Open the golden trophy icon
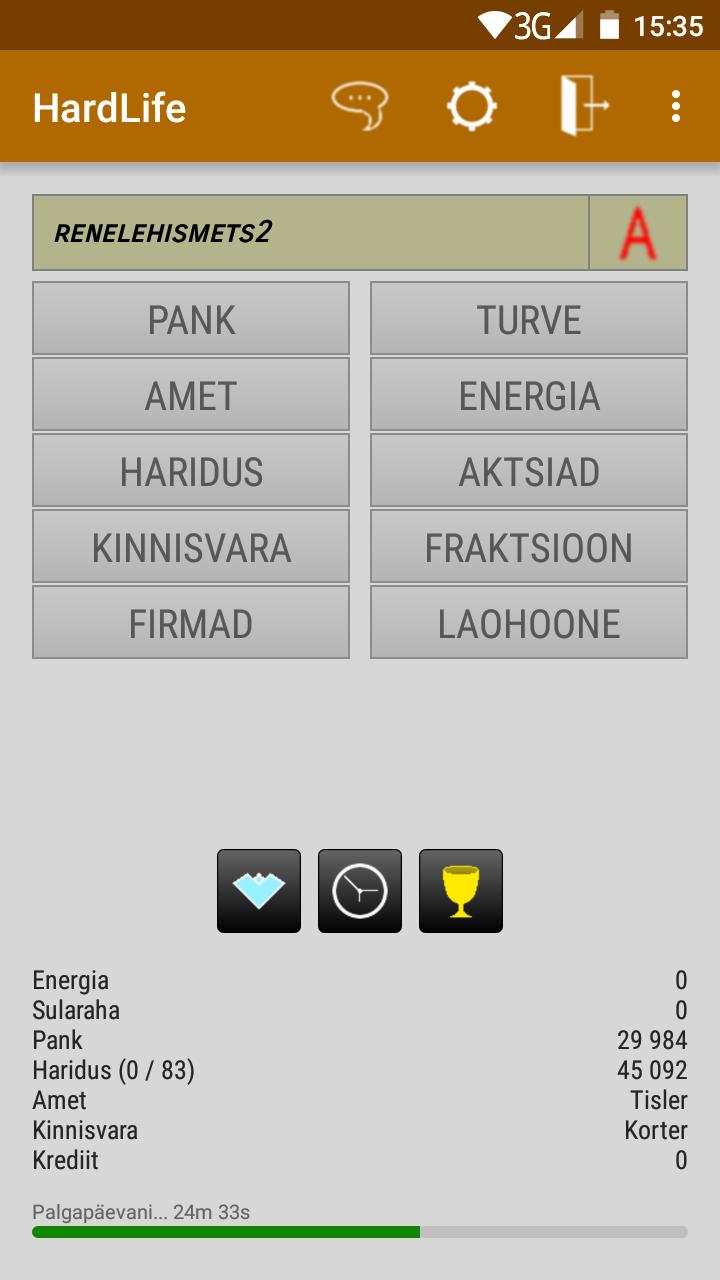 pos(461,891)
